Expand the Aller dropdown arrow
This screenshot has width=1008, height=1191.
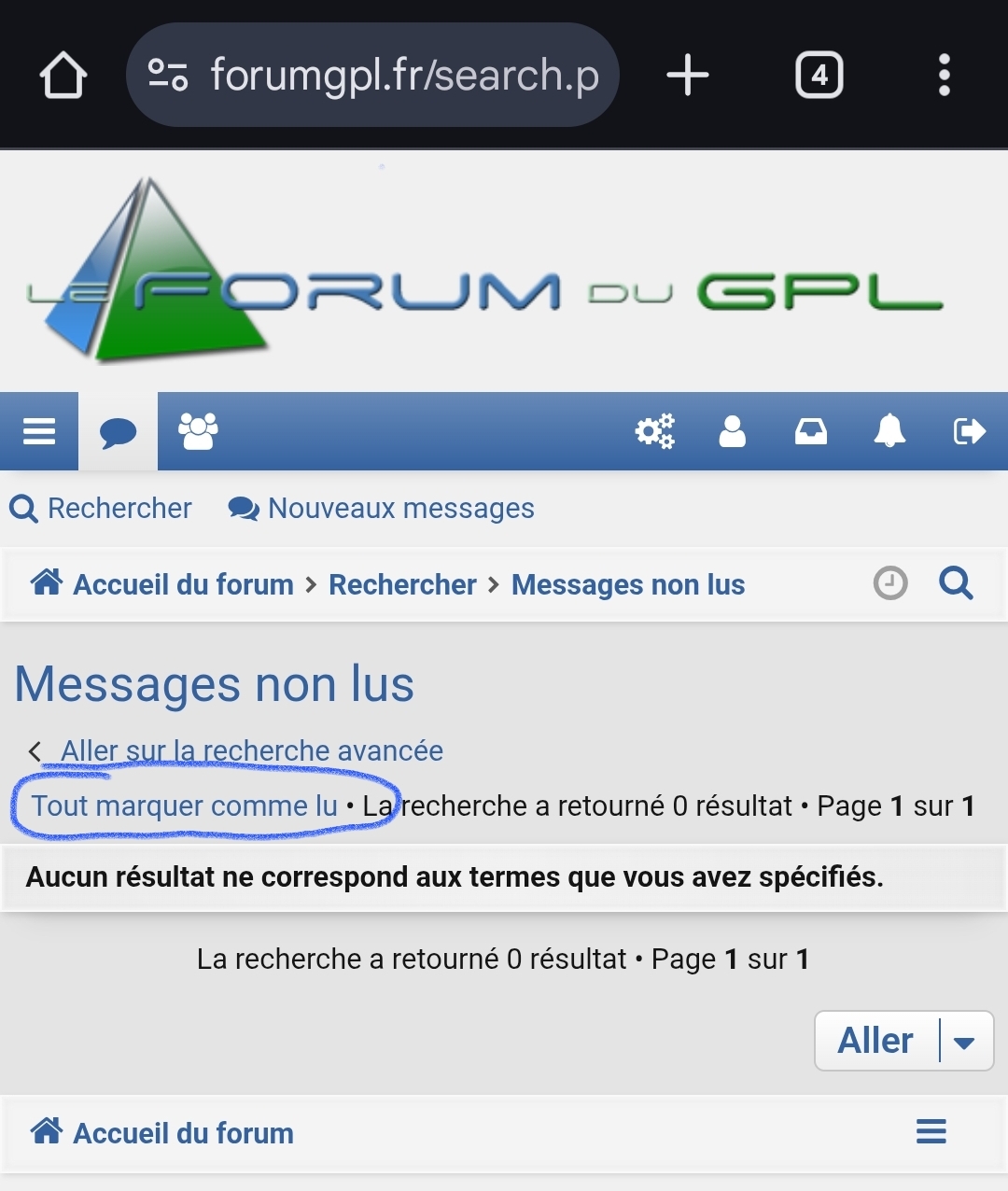[x=962, y=1041]
